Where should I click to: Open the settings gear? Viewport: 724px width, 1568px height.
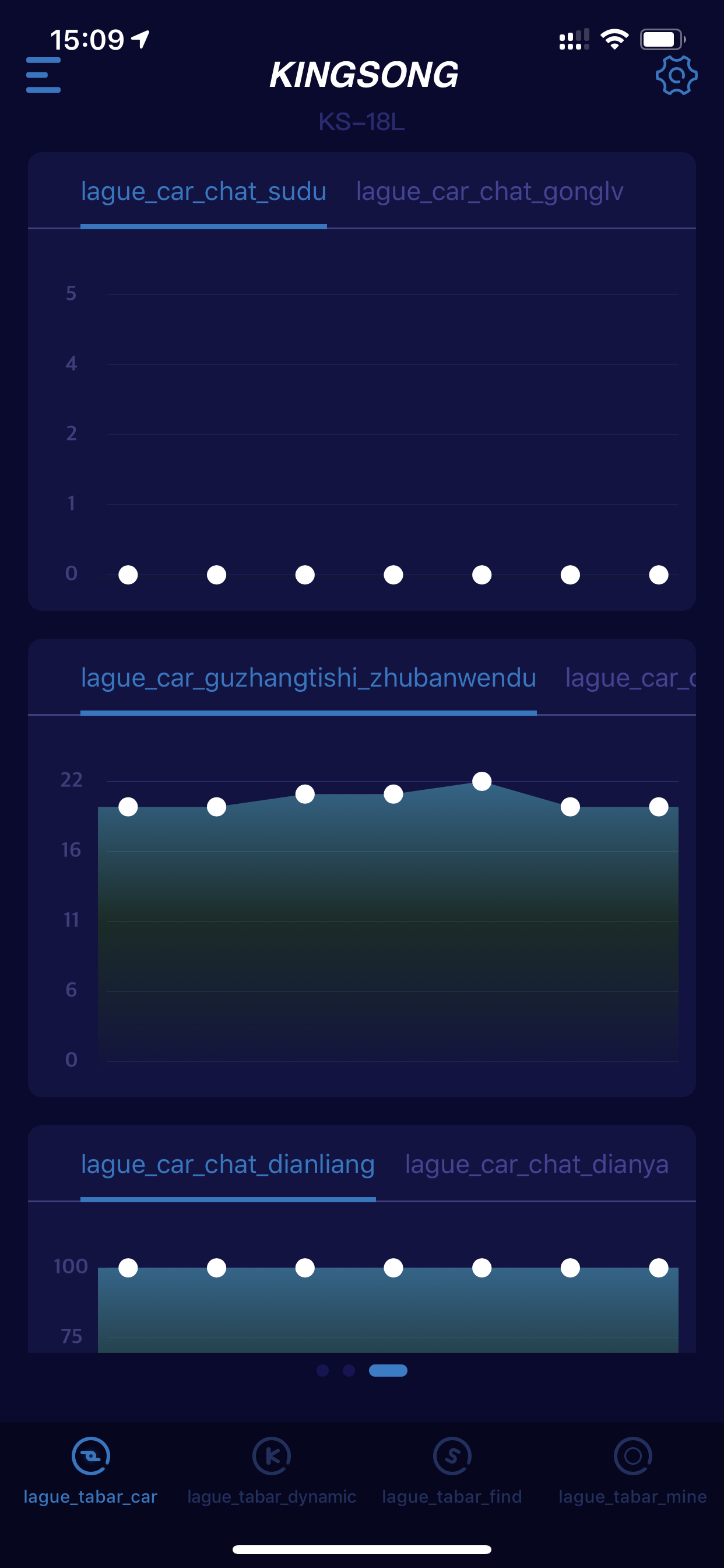[676, 75]
